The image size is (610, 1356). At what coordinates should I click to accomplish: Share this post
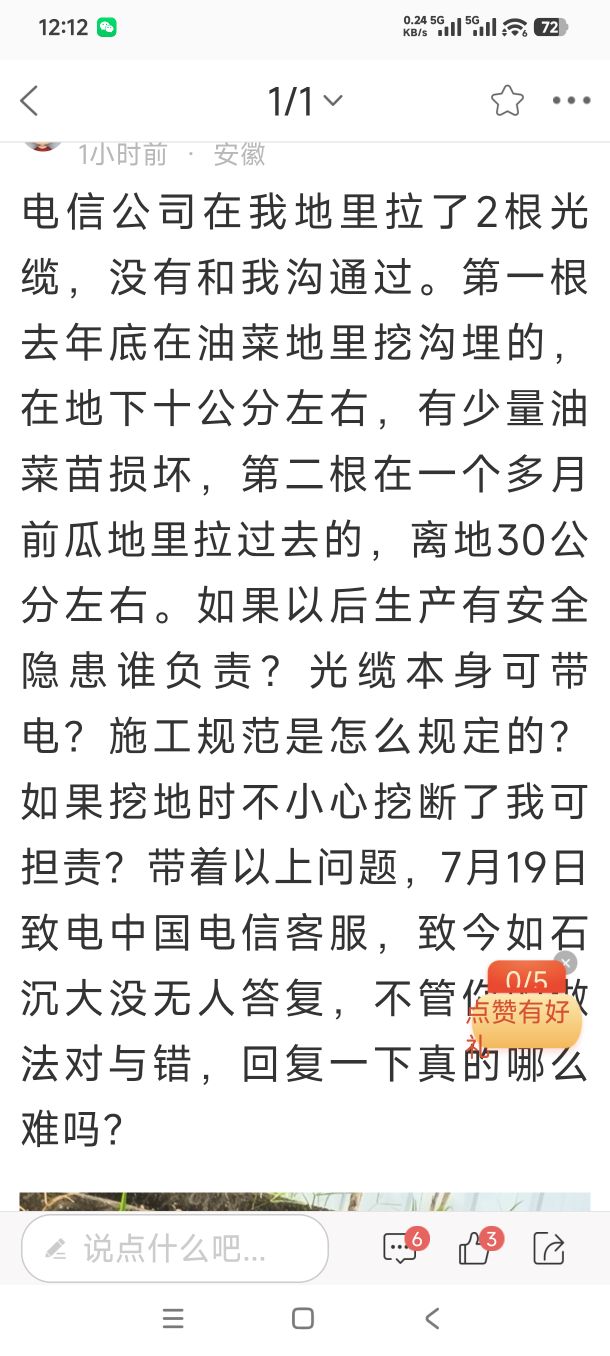point(549,1248)
